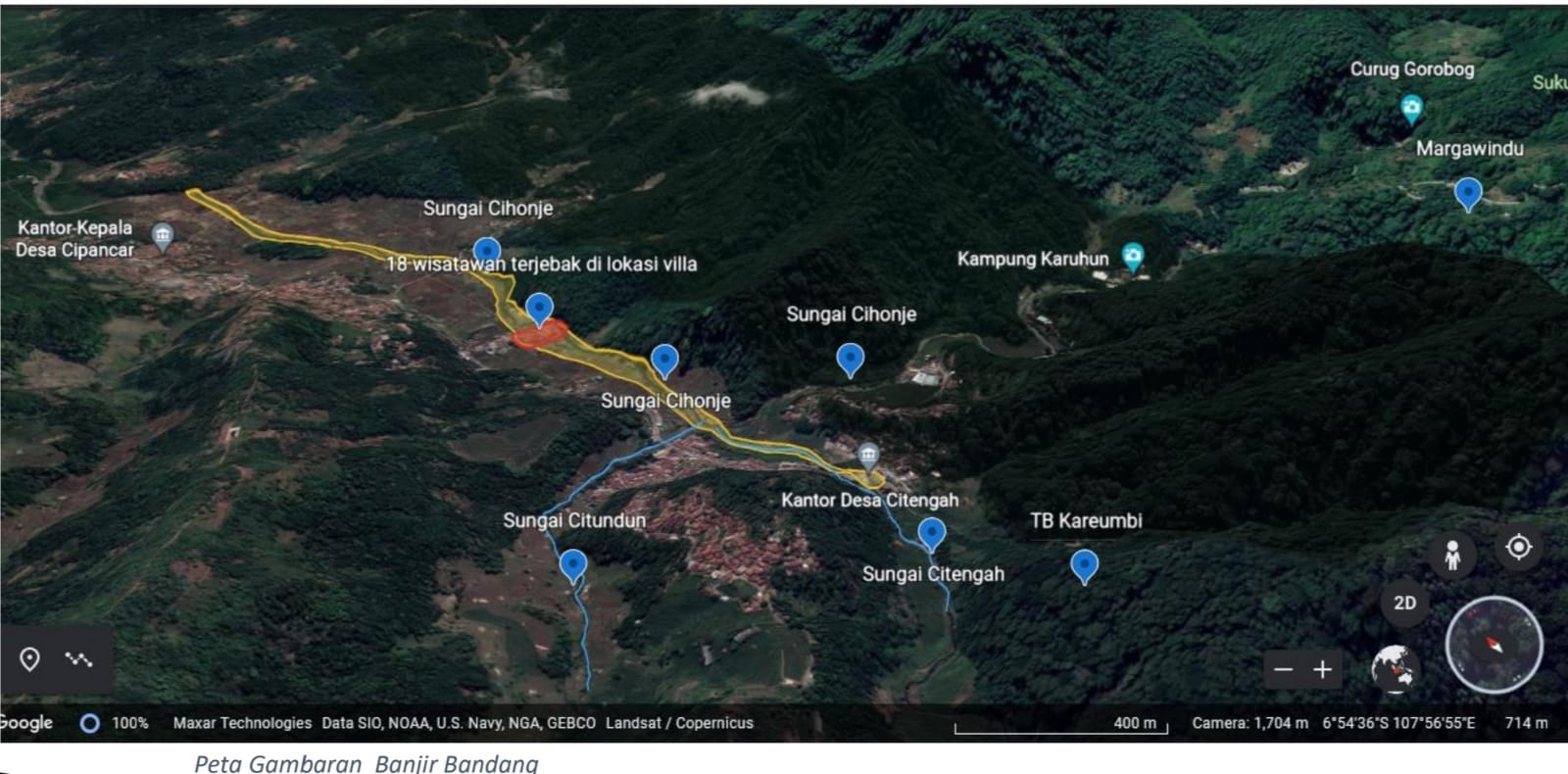
Task: Open the 18 wisatawan terjebak pin
Action: point(539,308)
